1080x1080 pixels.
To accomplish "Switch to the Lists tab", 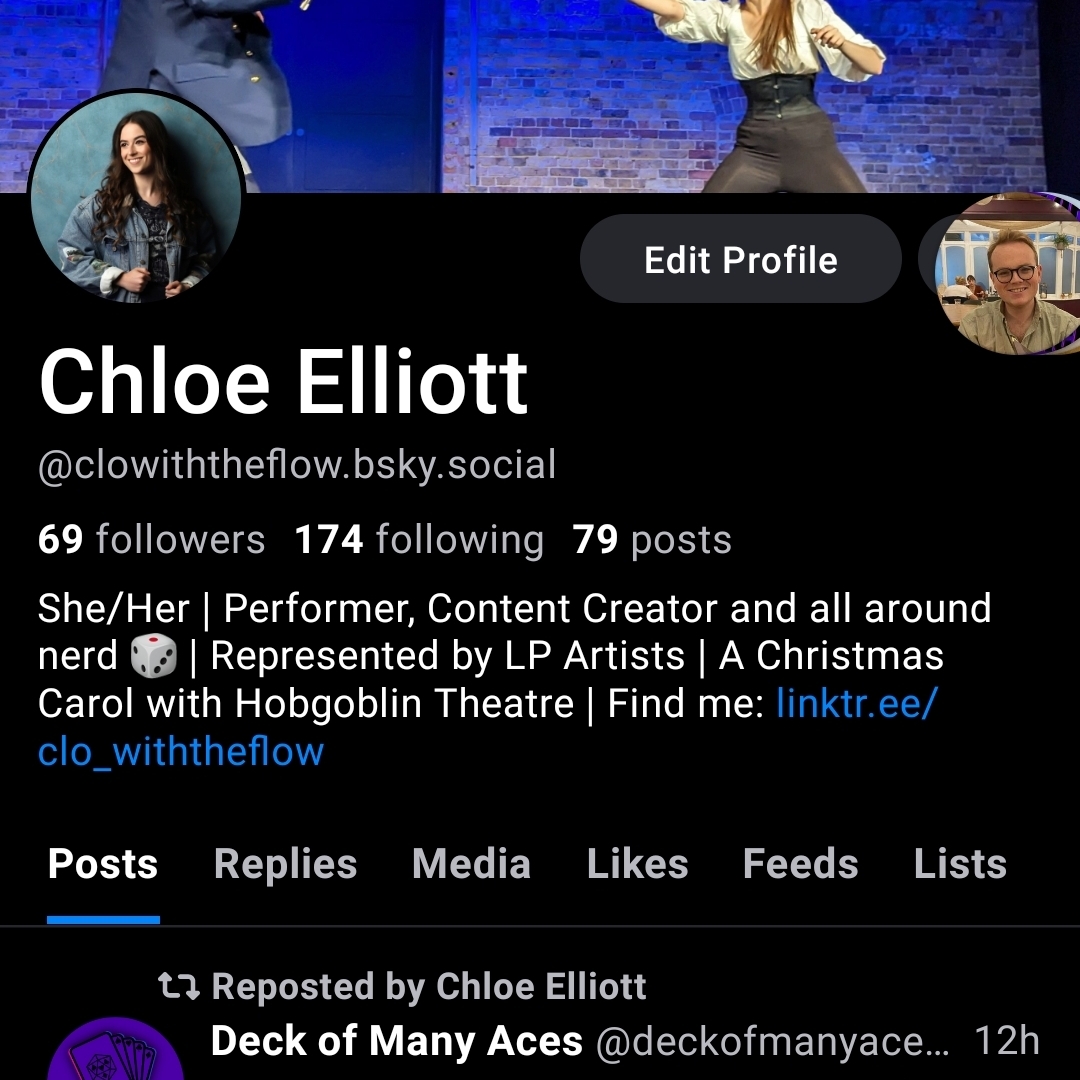I will 960,865.
